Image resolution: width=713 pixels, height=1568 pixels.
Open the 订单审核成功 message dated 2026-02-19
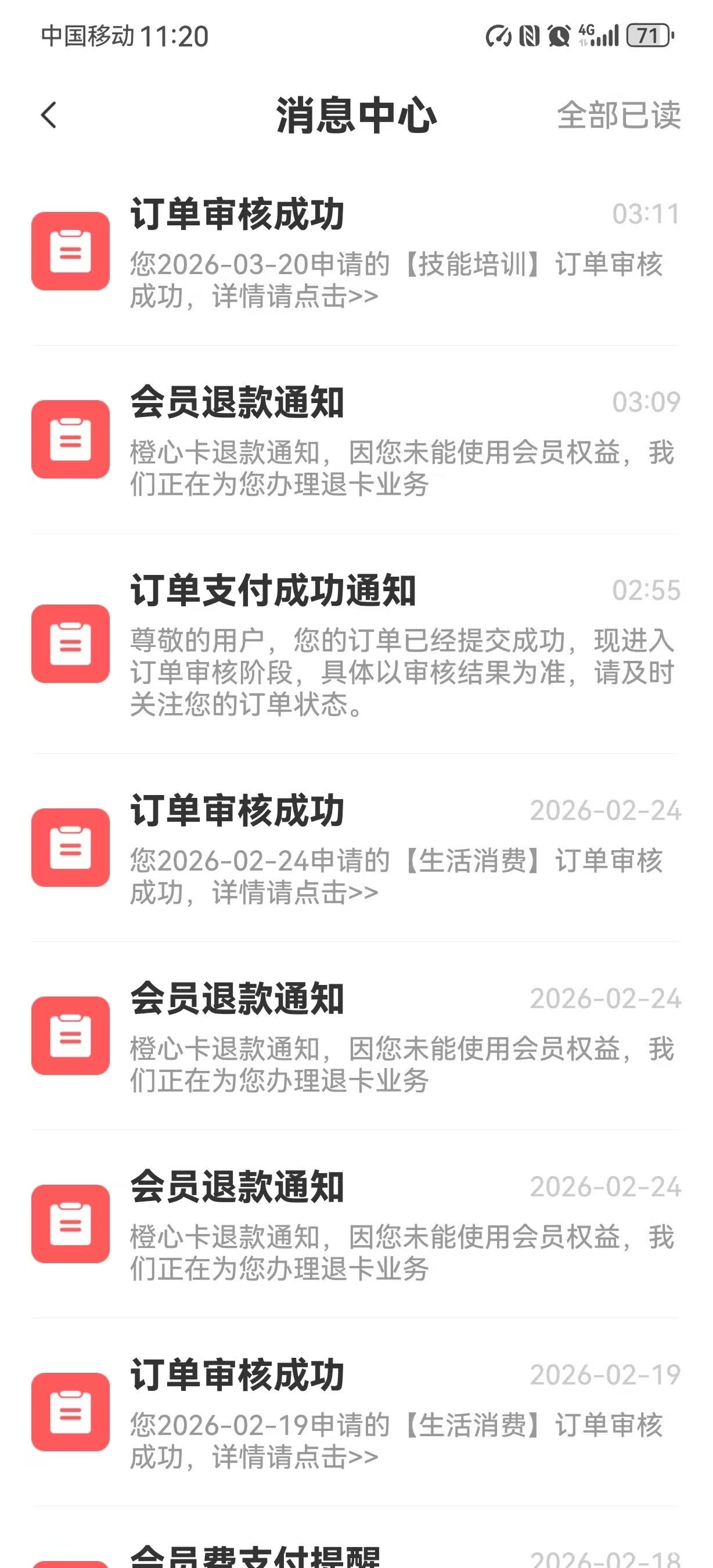(356, 1412)
